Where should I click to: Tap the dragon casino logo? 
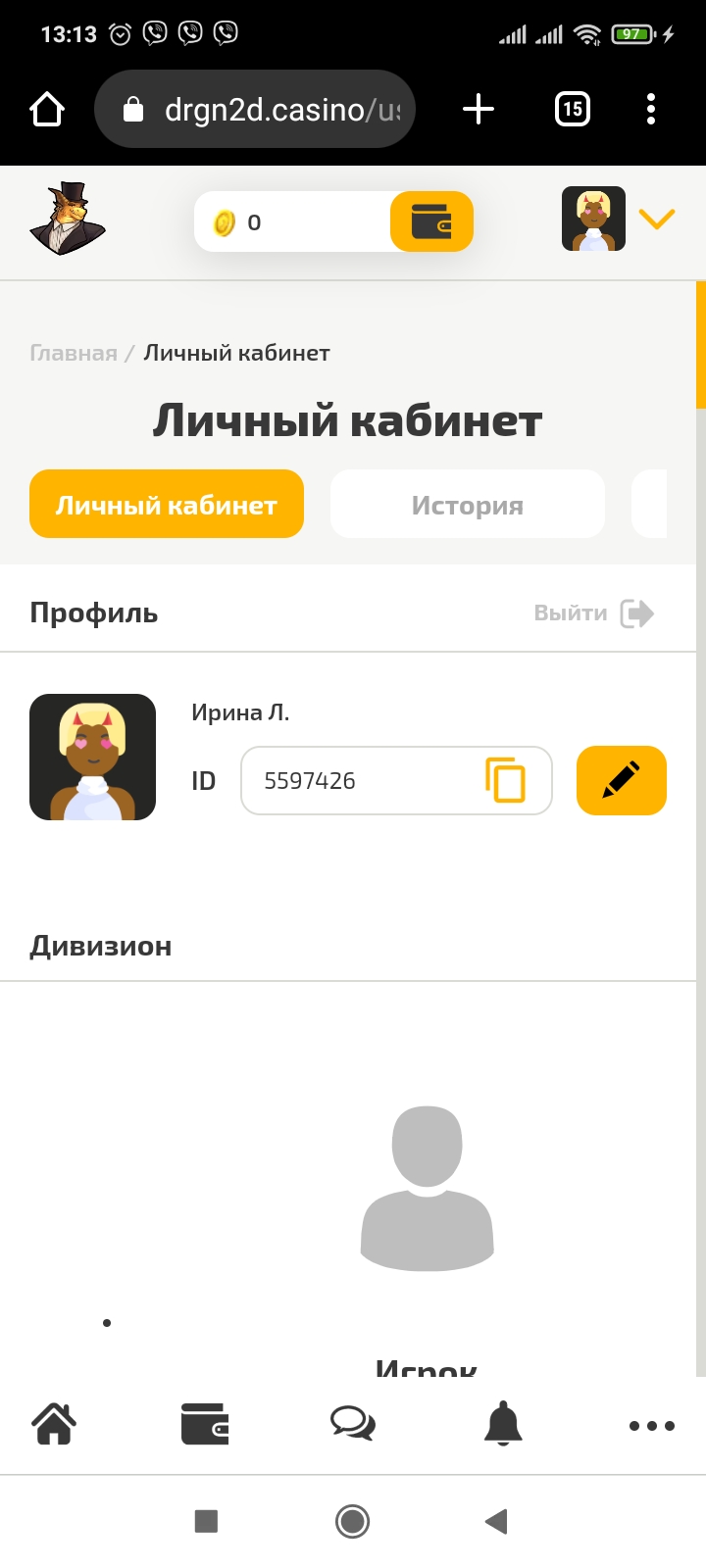pos(67,220)
